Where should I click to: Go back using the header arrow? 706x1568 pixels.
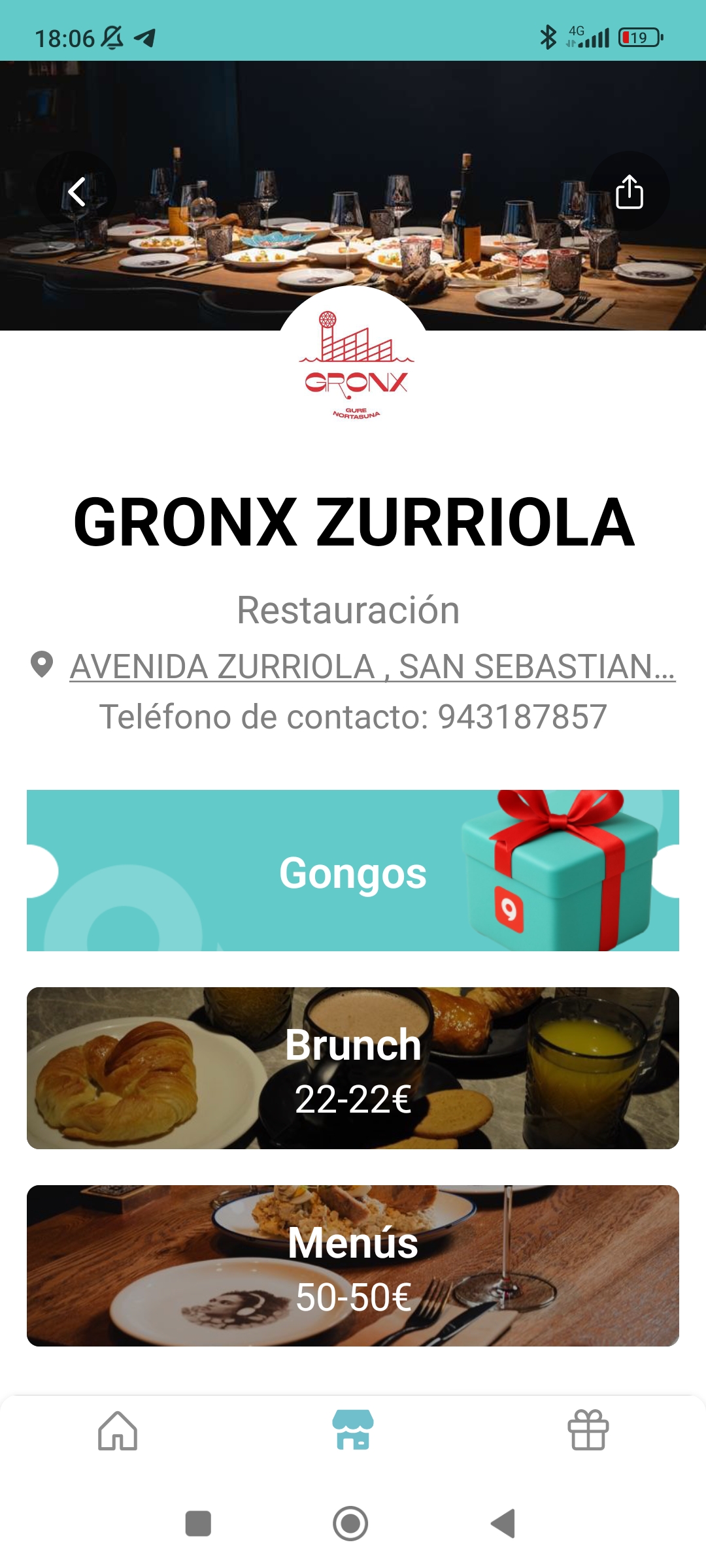(76, 191)
